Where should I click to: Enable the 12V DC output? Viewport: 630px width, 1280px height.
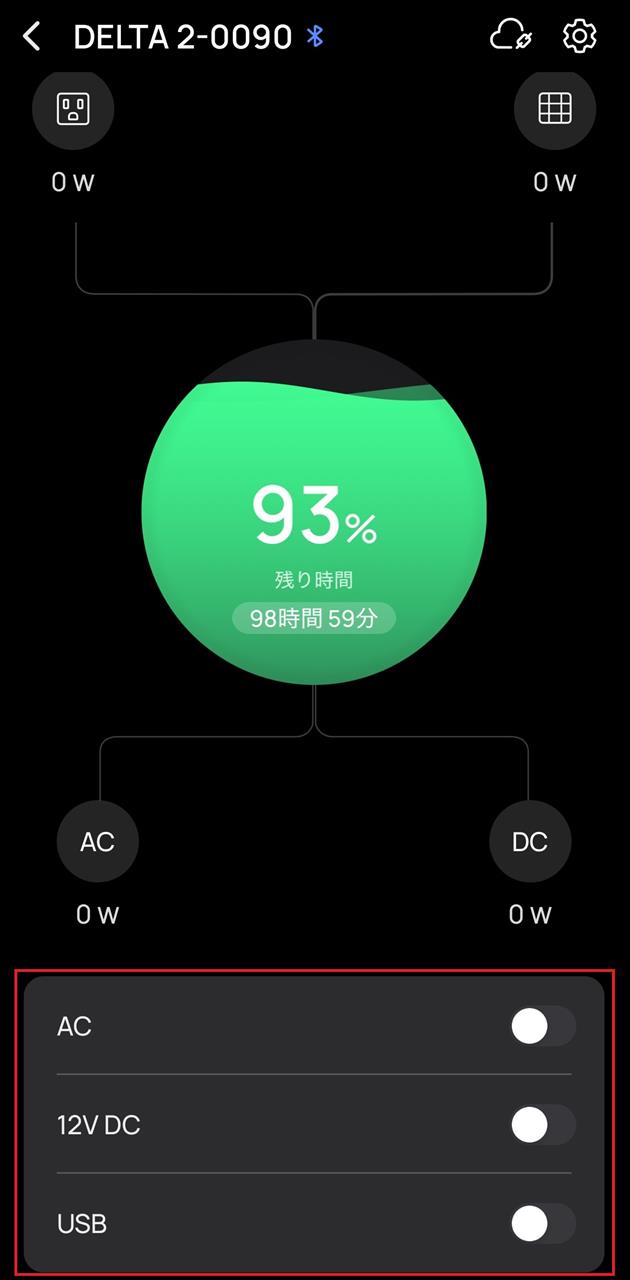pyautogui.click(x=543, y=1125)
